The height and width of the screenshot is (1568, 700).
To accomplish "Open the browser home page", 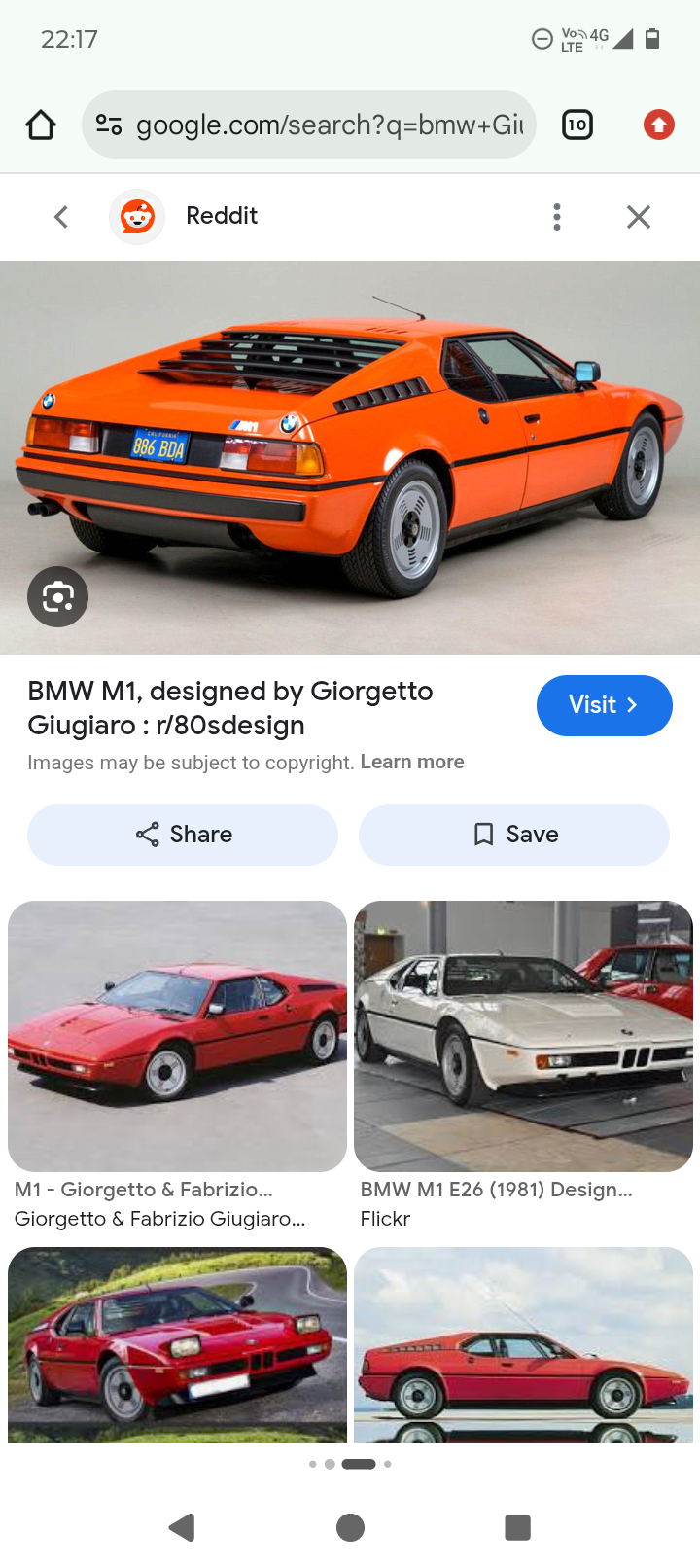I will click(x=41, y=125).
